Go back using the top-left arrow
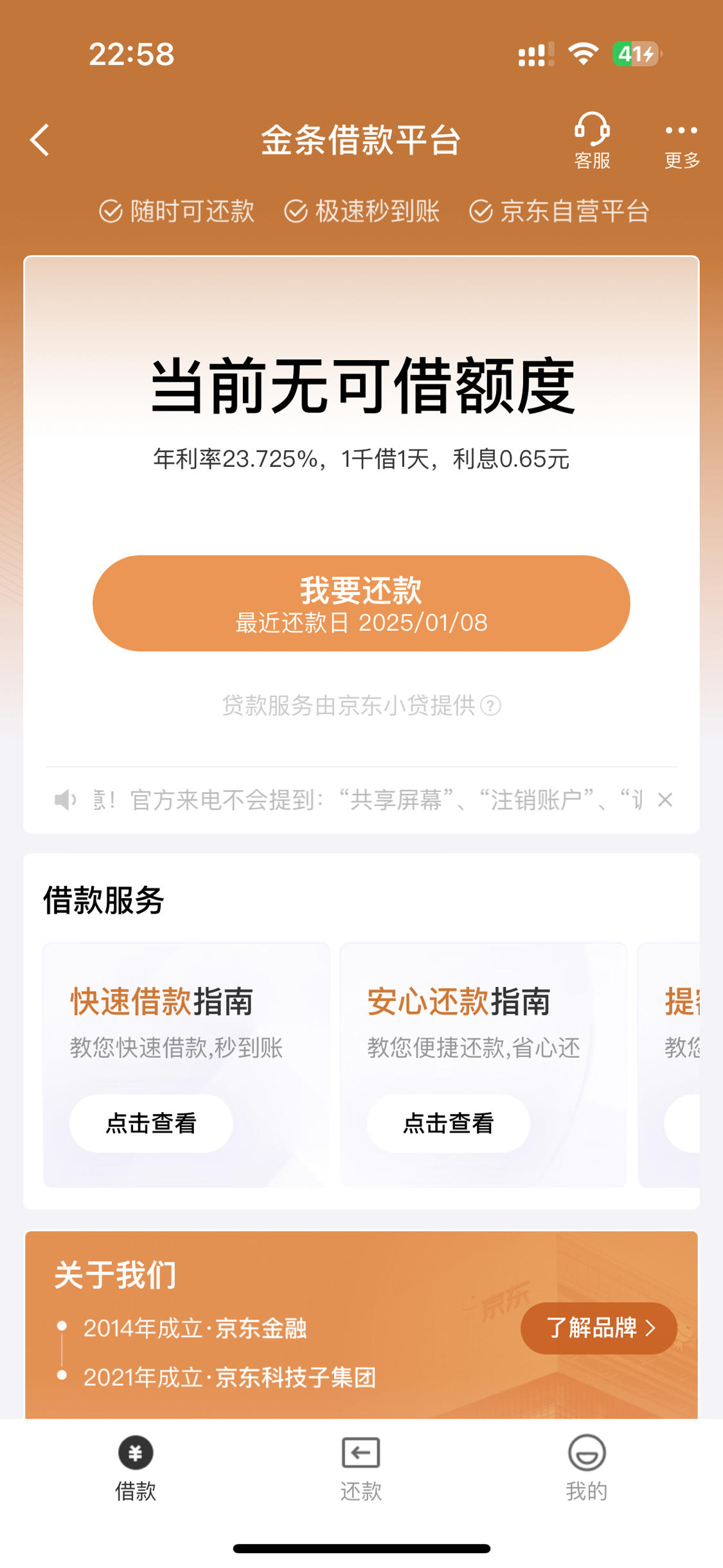Viewport: 723px width, 1568px height. [x=40, y=140]
